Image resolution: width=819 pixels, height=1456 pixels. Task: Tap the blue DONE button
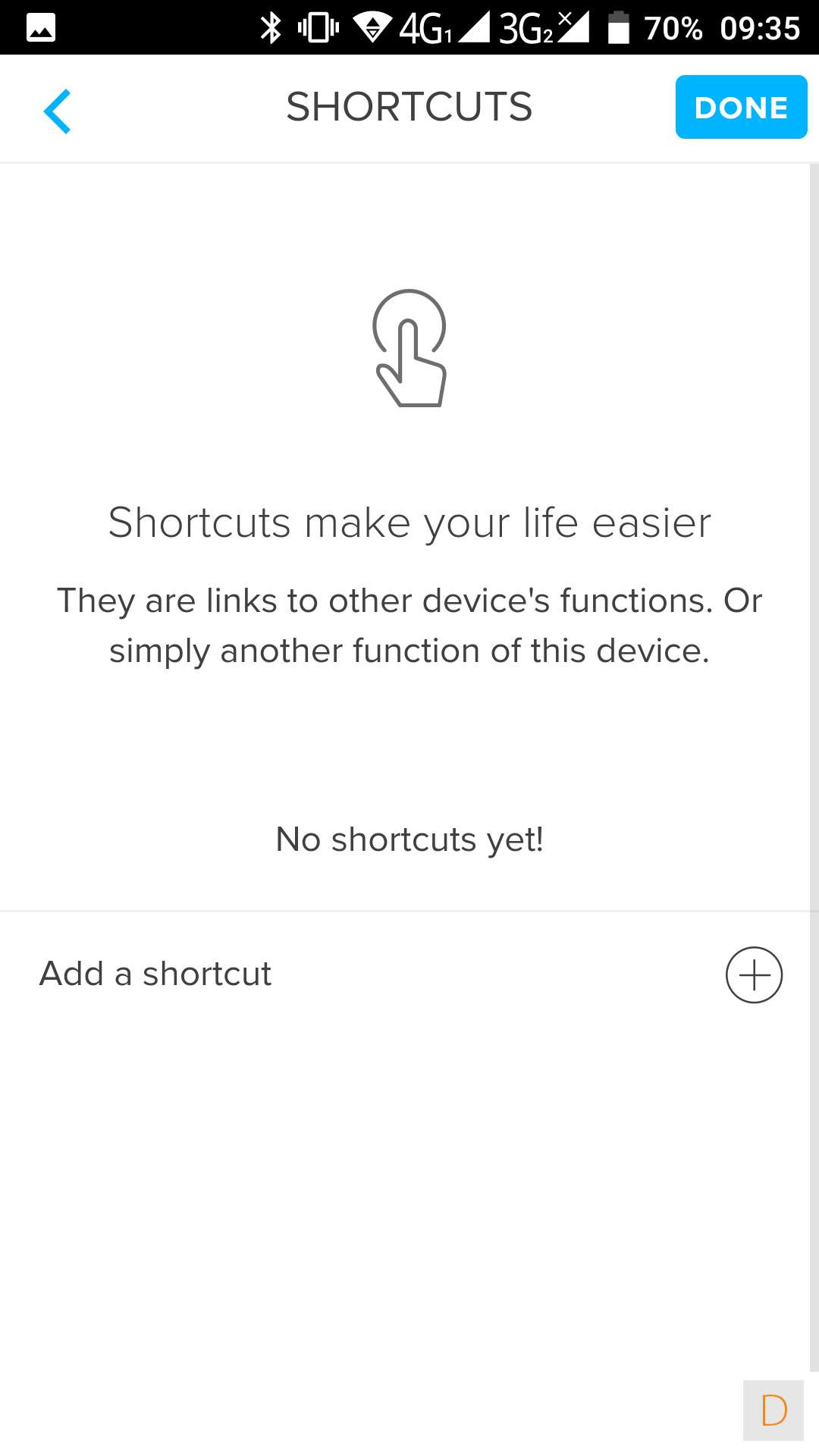coord(741,107)
